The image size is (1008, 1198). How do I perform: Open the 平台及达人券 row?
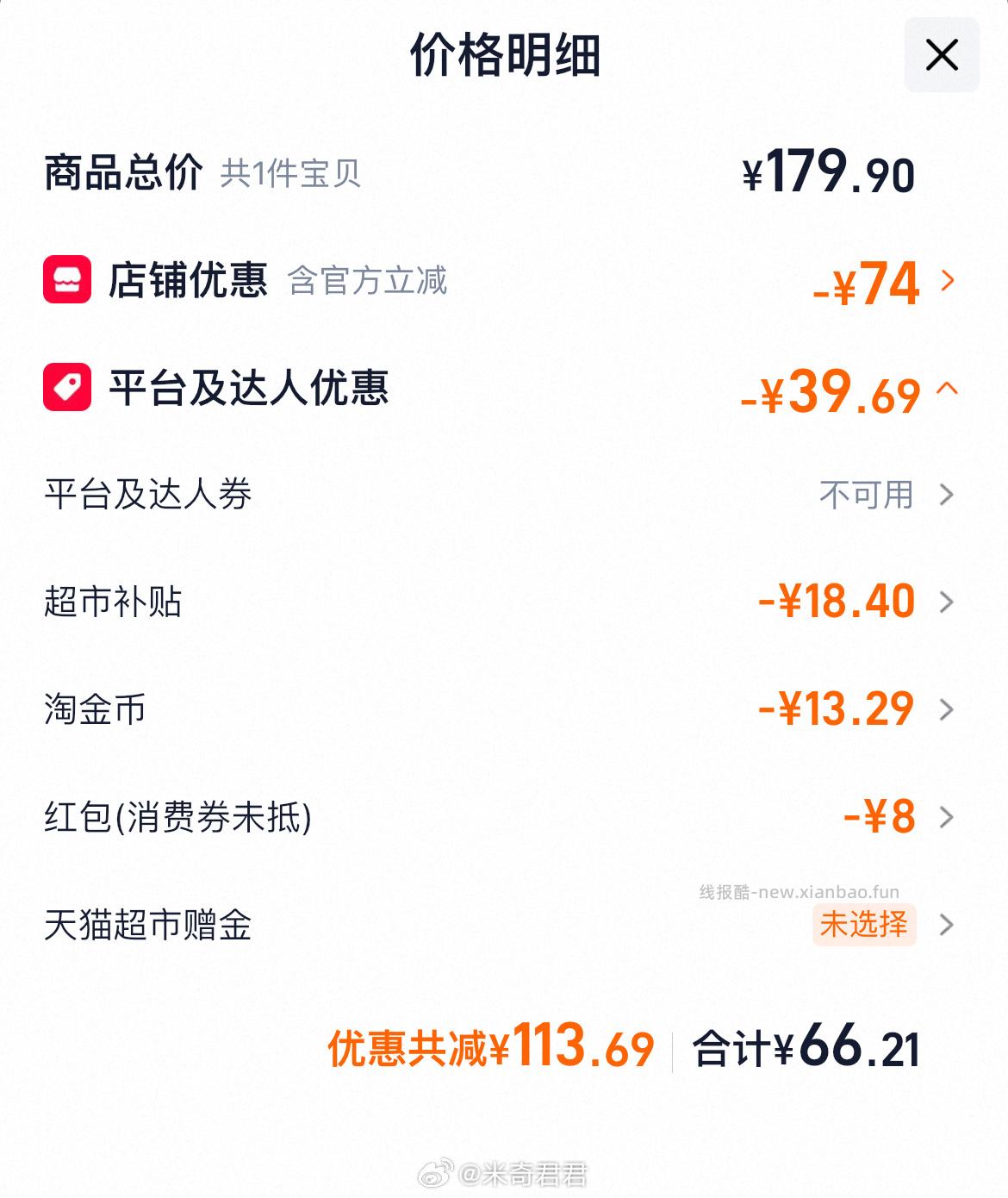point(945,495)
